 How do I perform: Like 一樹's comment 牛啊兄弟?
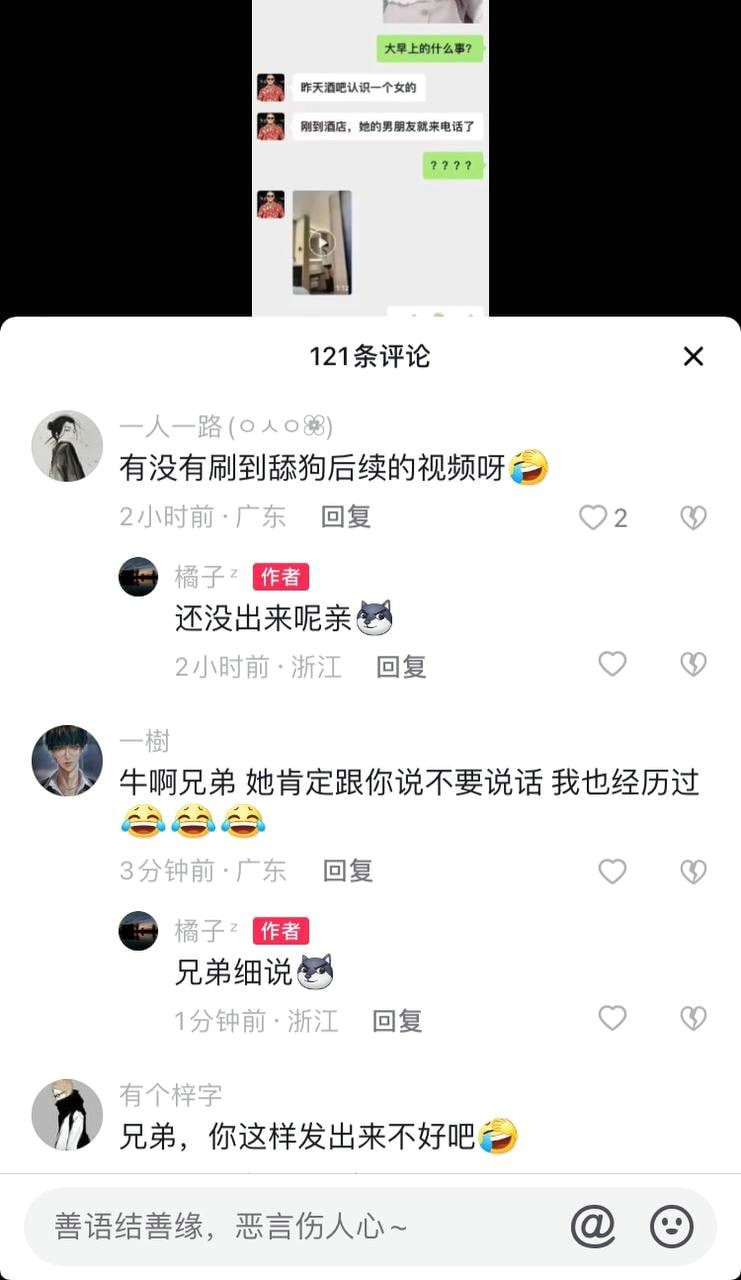point(612,871)
